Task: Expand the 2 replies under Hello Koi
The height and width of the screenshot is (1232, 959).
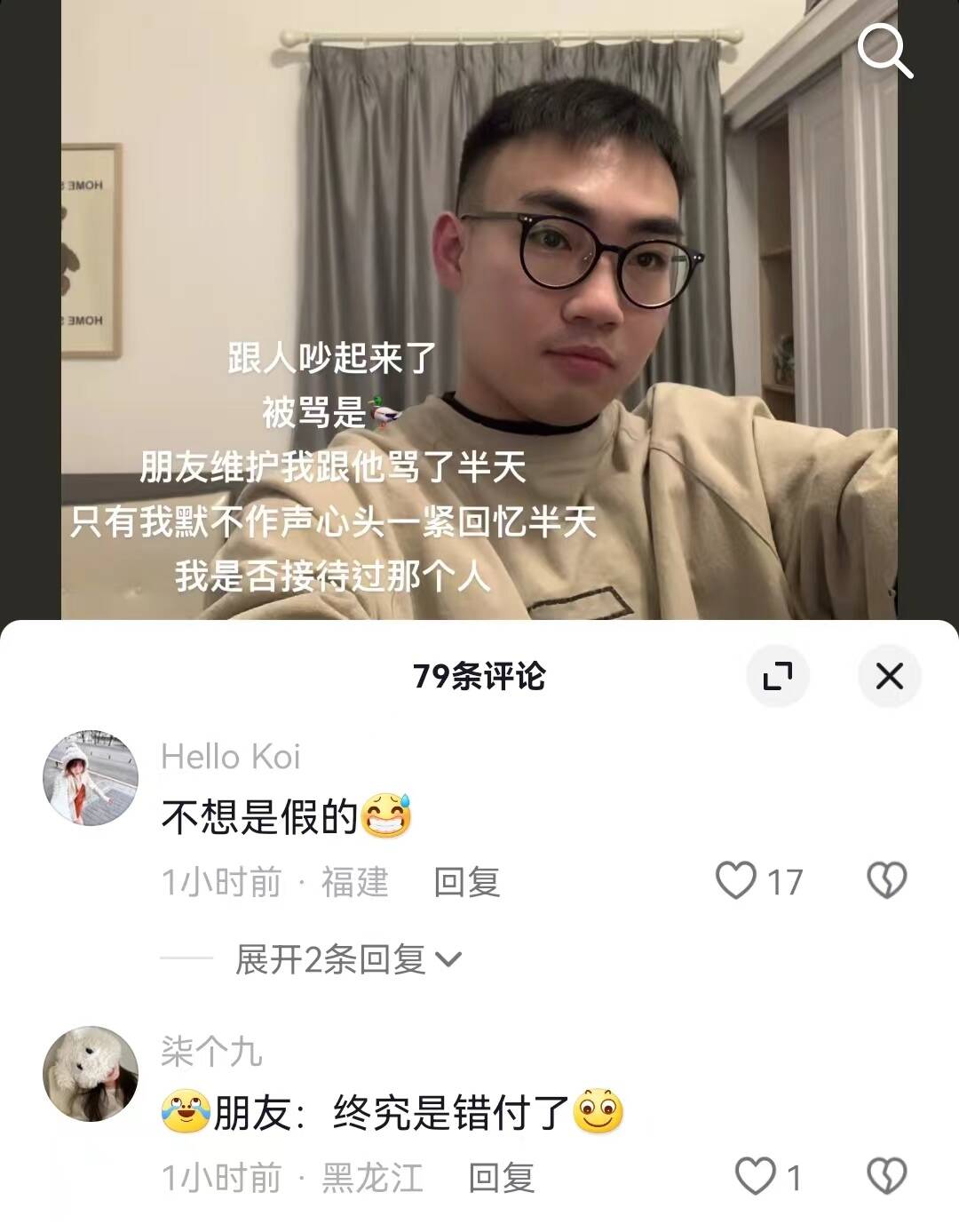Action: coord(348,959)
